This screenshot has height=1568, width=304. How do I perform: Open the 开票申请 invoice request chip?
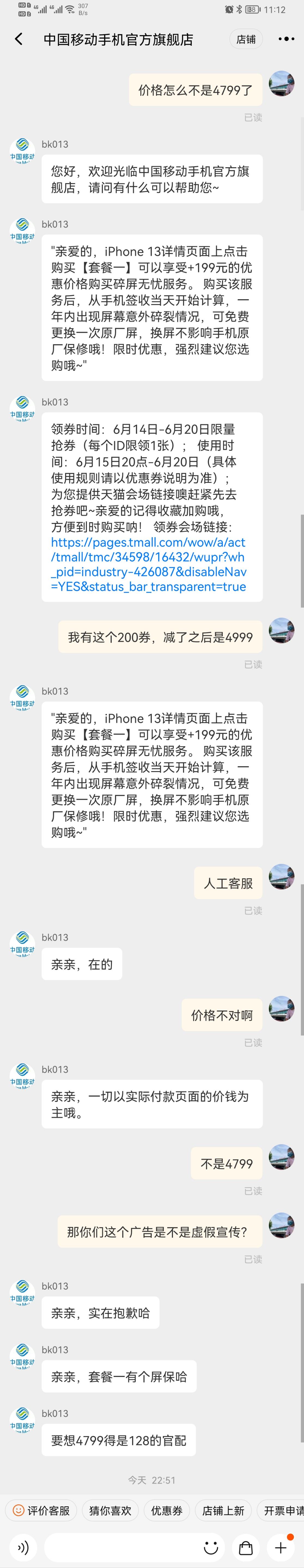282,1510
